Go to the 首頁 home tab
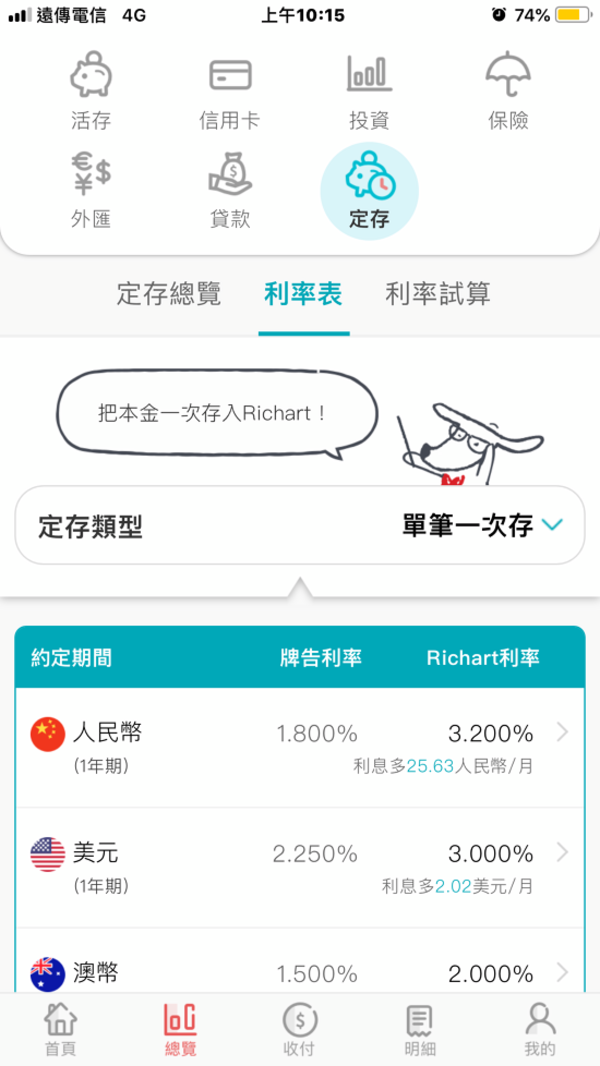Screen dimensions: 600x1066 pos(60,1029)
